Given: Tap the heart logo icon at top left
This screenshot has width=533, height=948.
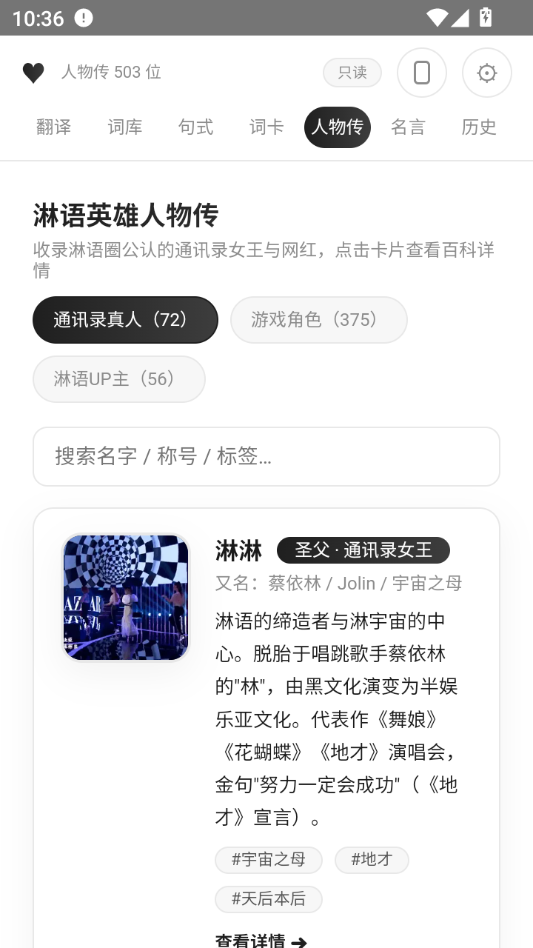Looking at the screenshot, I should (33, 73).
